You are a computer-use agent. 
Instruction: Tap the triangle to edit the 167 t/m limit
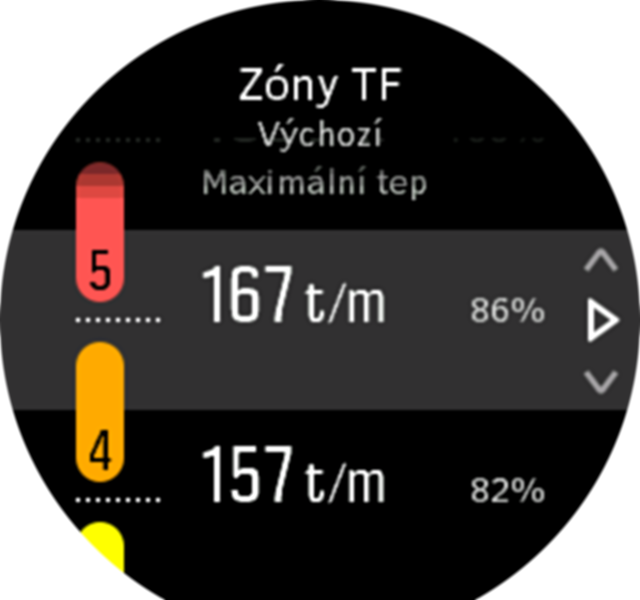click(601, 322)
